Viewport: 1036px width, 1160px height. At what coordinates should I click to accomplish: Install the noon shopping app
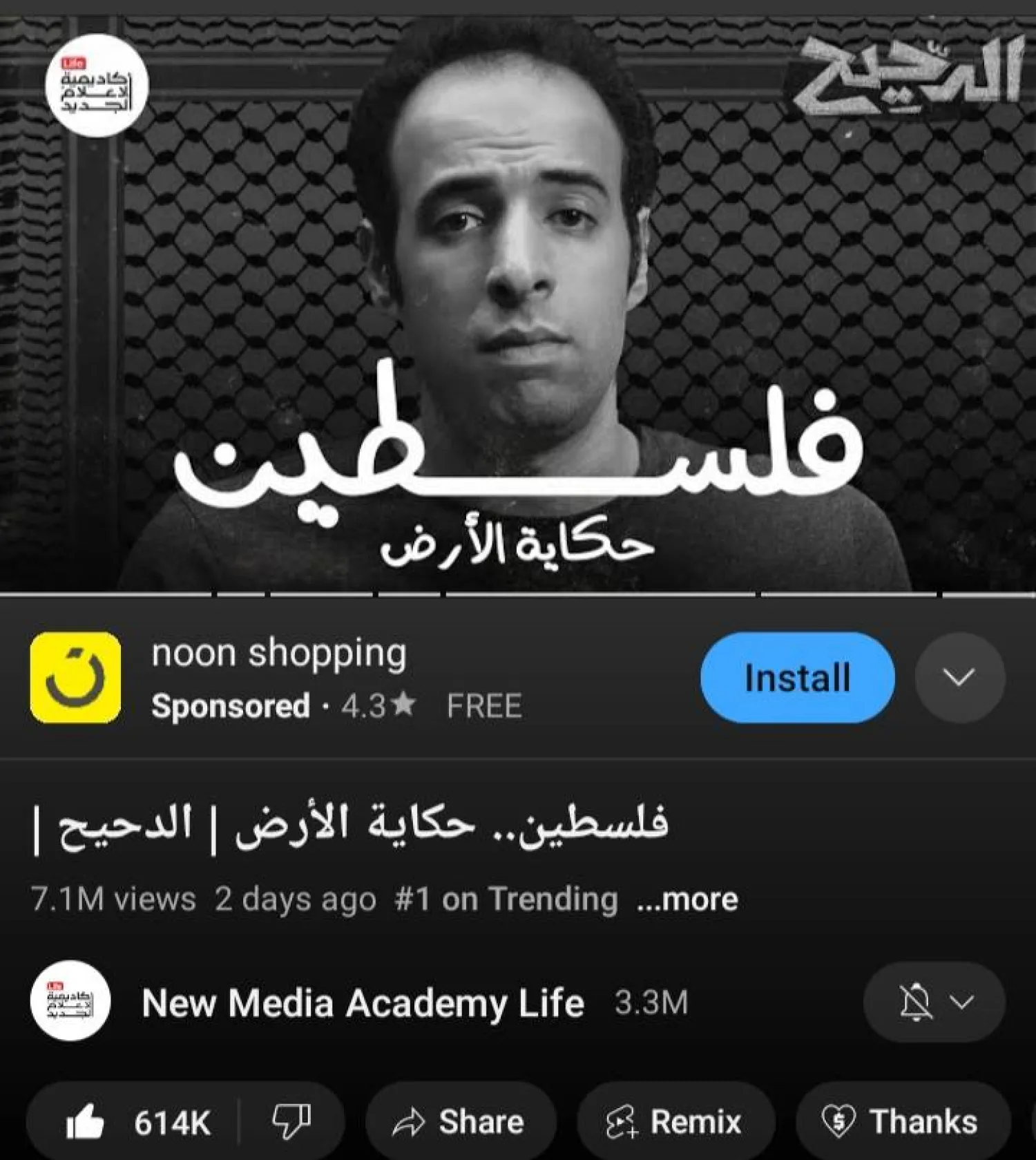pyautogui.click(x=797, y=677)
